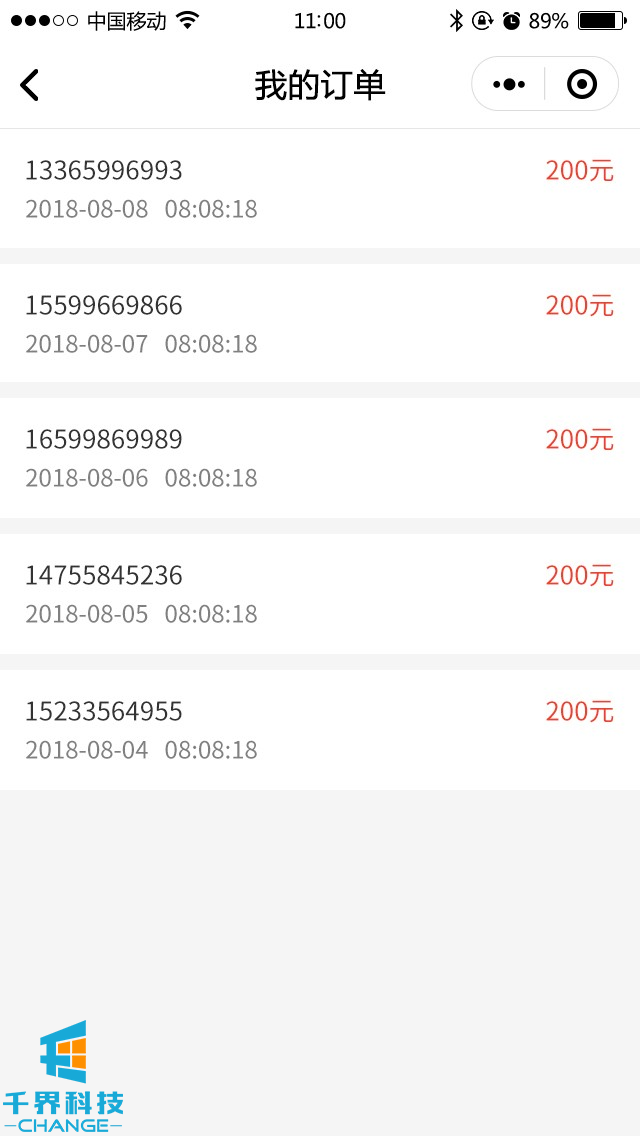Open the mini program more options menu
The height and width of the screenshot is (1136, 640).
point(509,85)
